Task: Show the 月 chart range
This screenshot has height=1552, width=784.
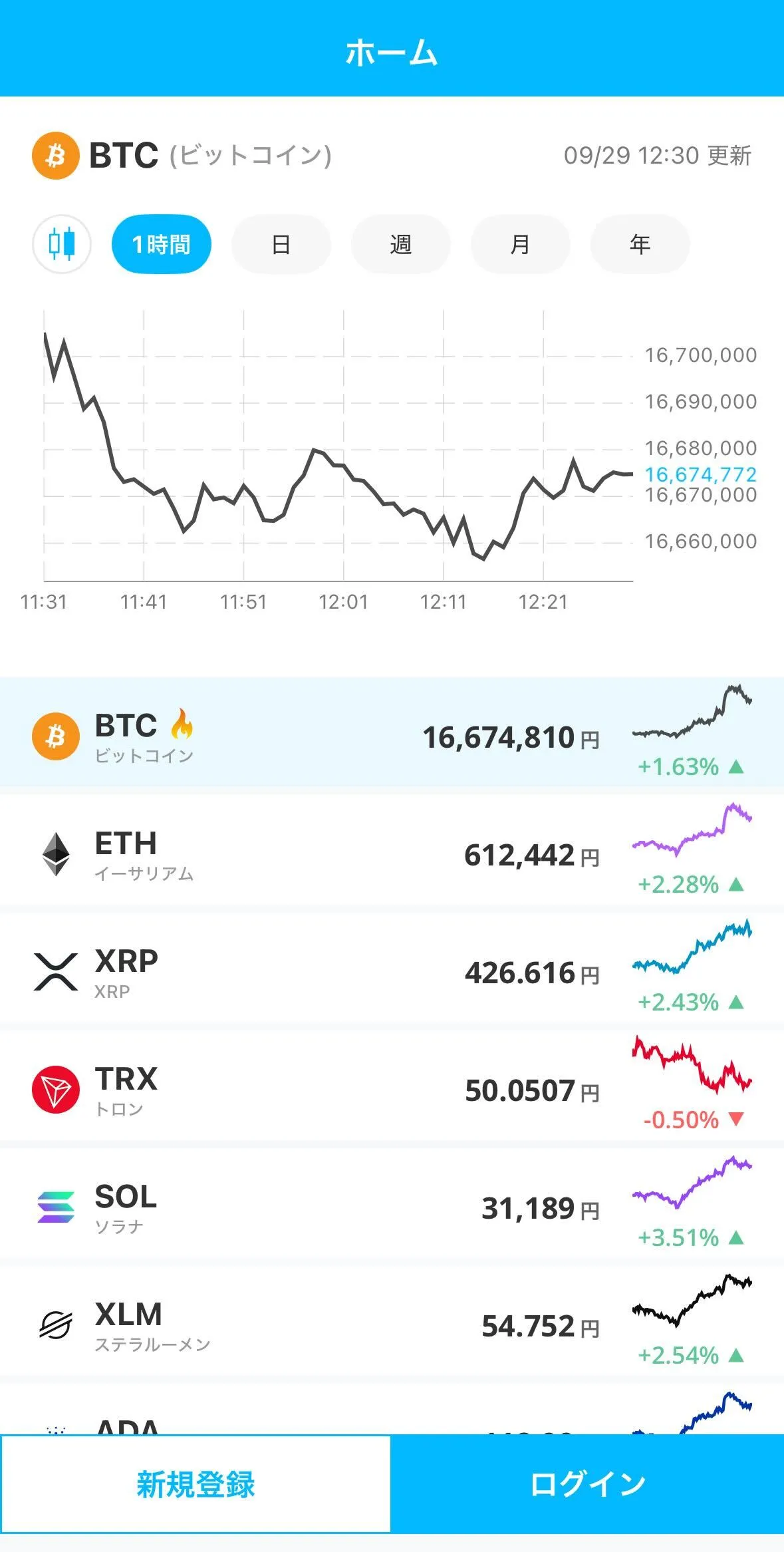Action: coord(520,244)
